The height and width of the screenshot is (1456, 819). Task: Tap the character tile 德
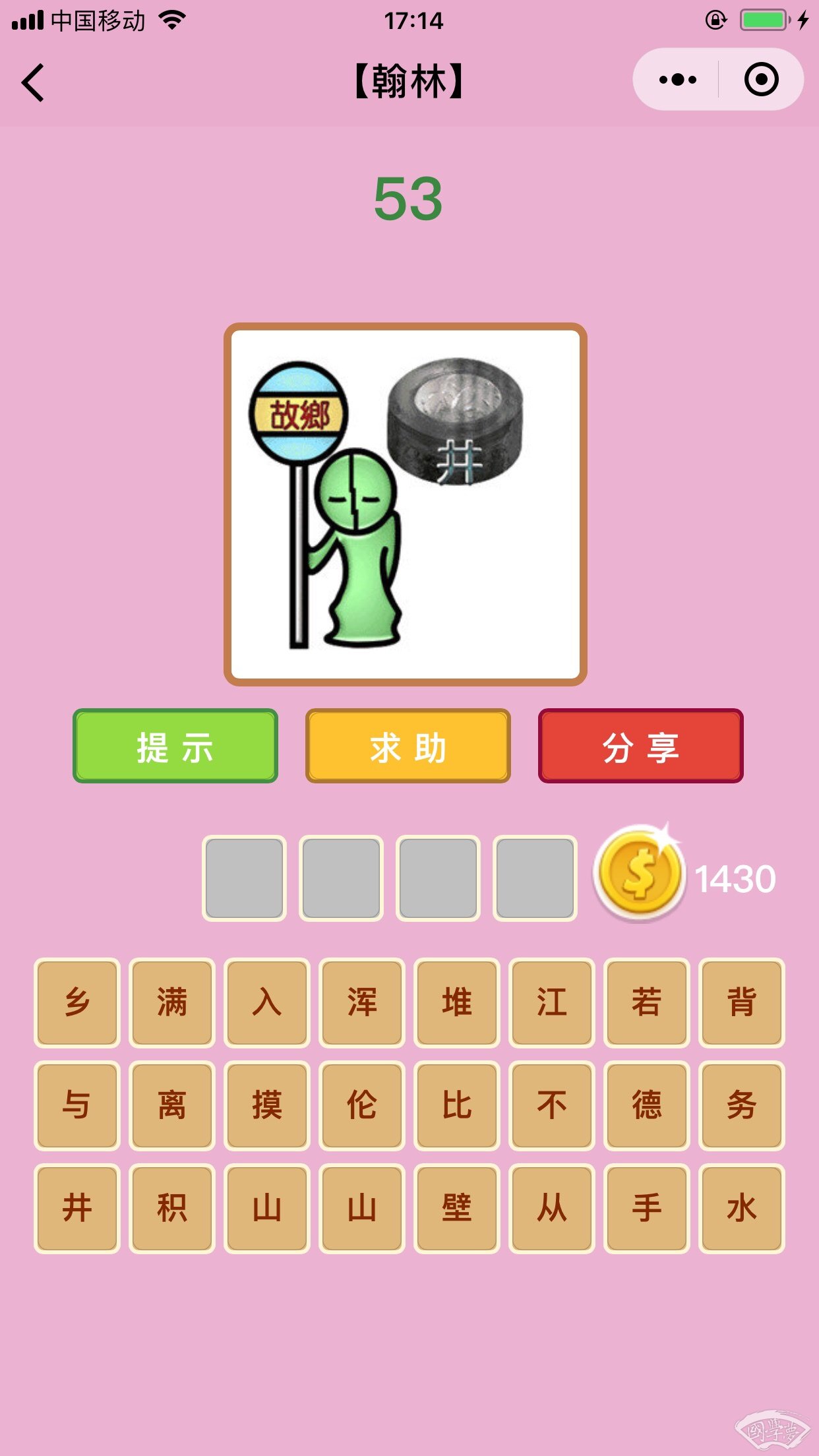(x=647, y=1105)
